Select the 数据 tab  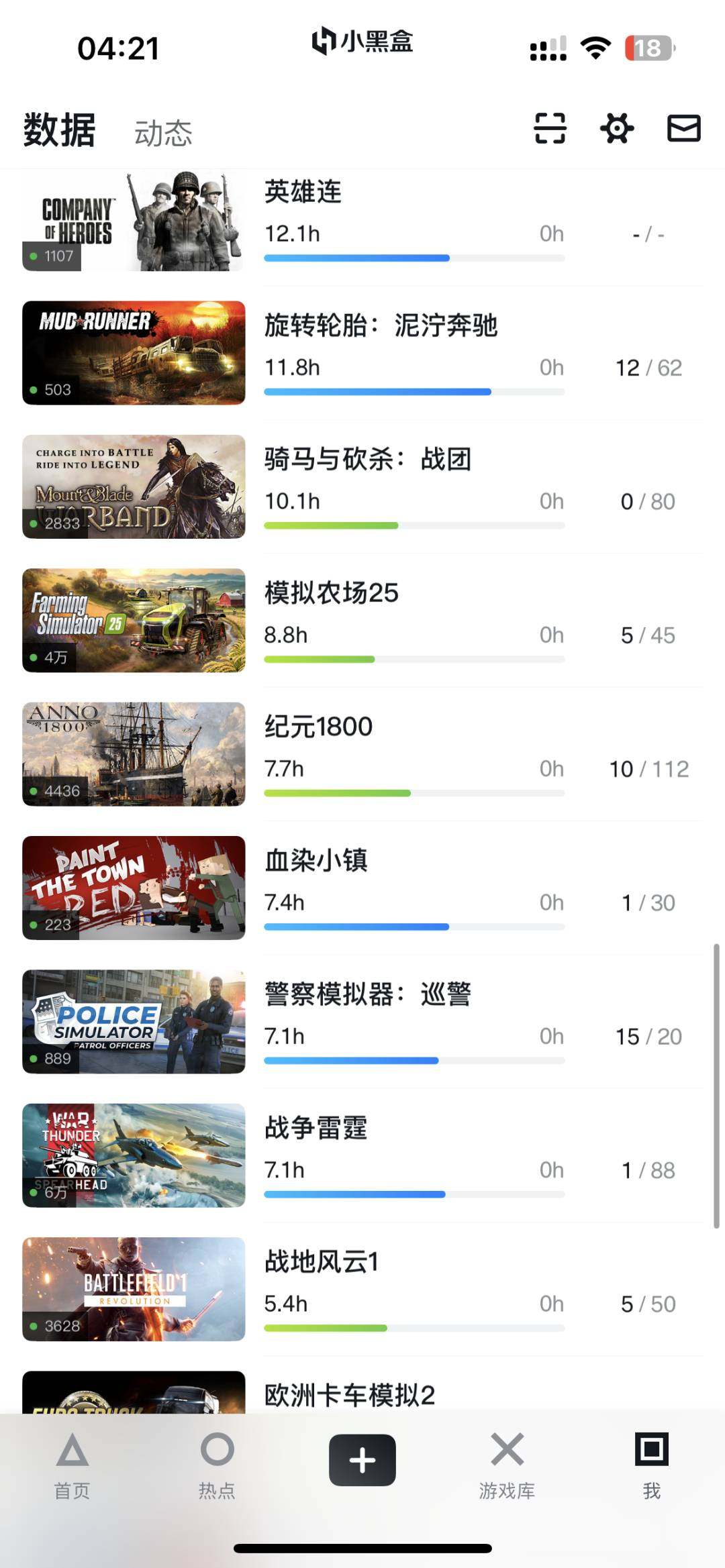click(x=59, y=130)
